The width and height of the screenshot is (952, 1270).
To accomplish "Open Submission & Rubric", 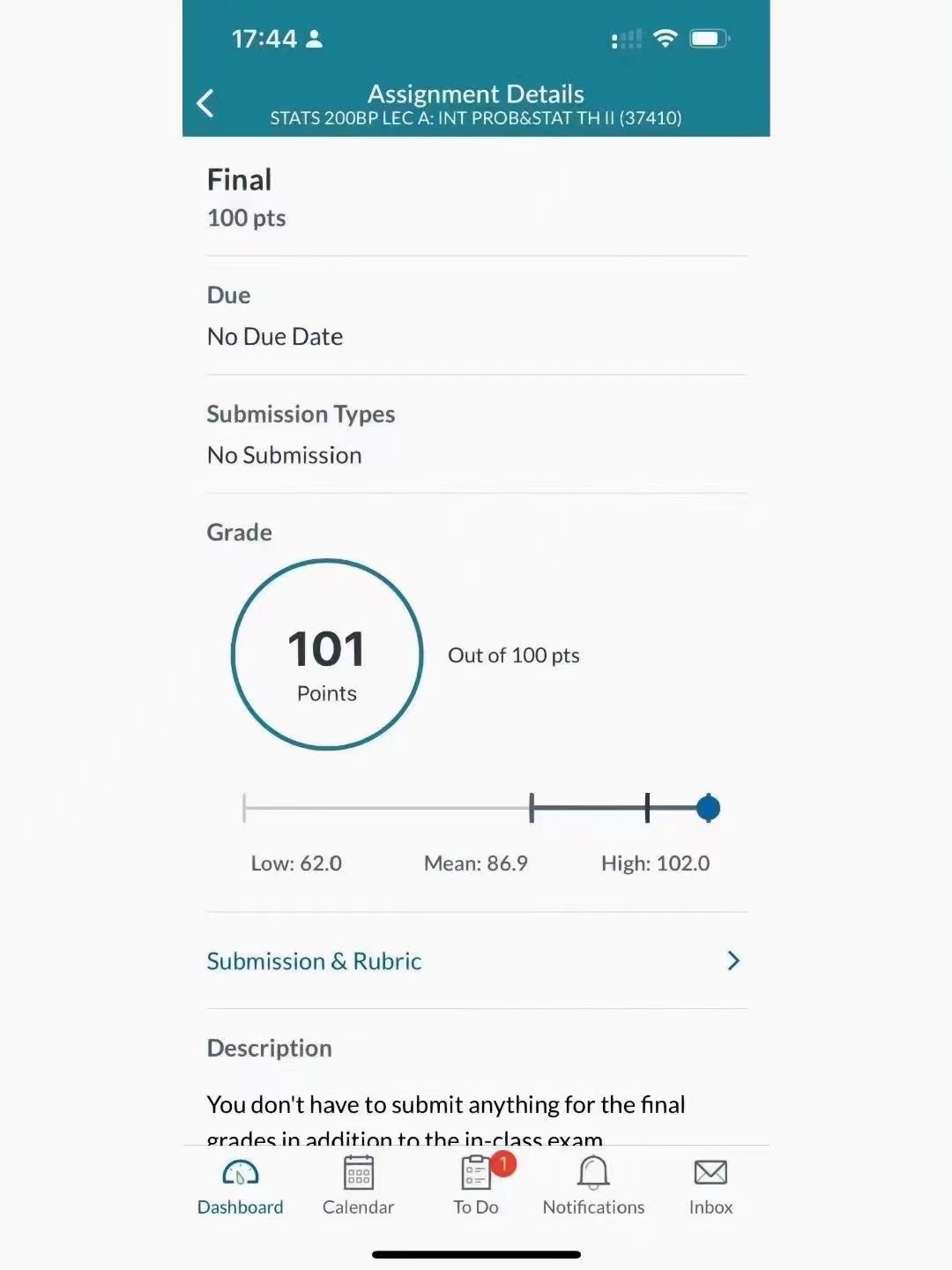I will tap(474, 960).
